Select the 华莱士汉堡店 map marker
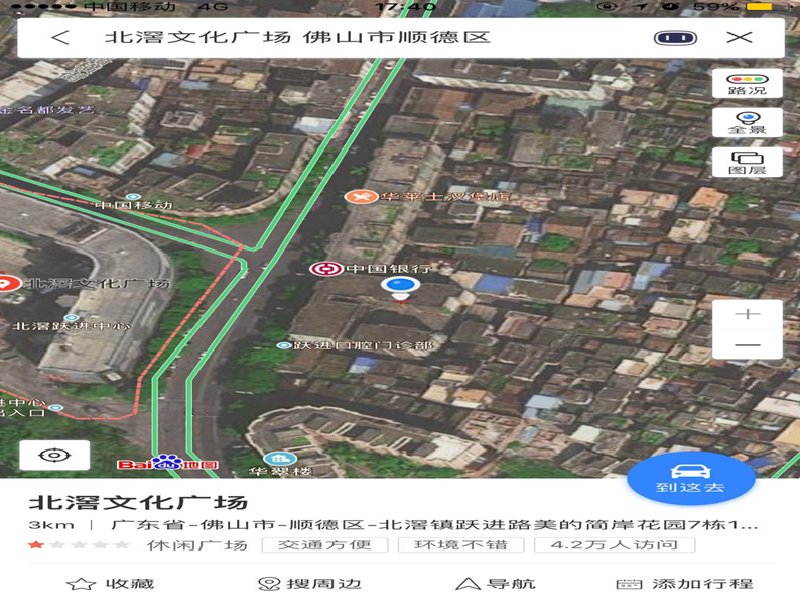Screen dimensions: 800x600 [x=357, y=197]
